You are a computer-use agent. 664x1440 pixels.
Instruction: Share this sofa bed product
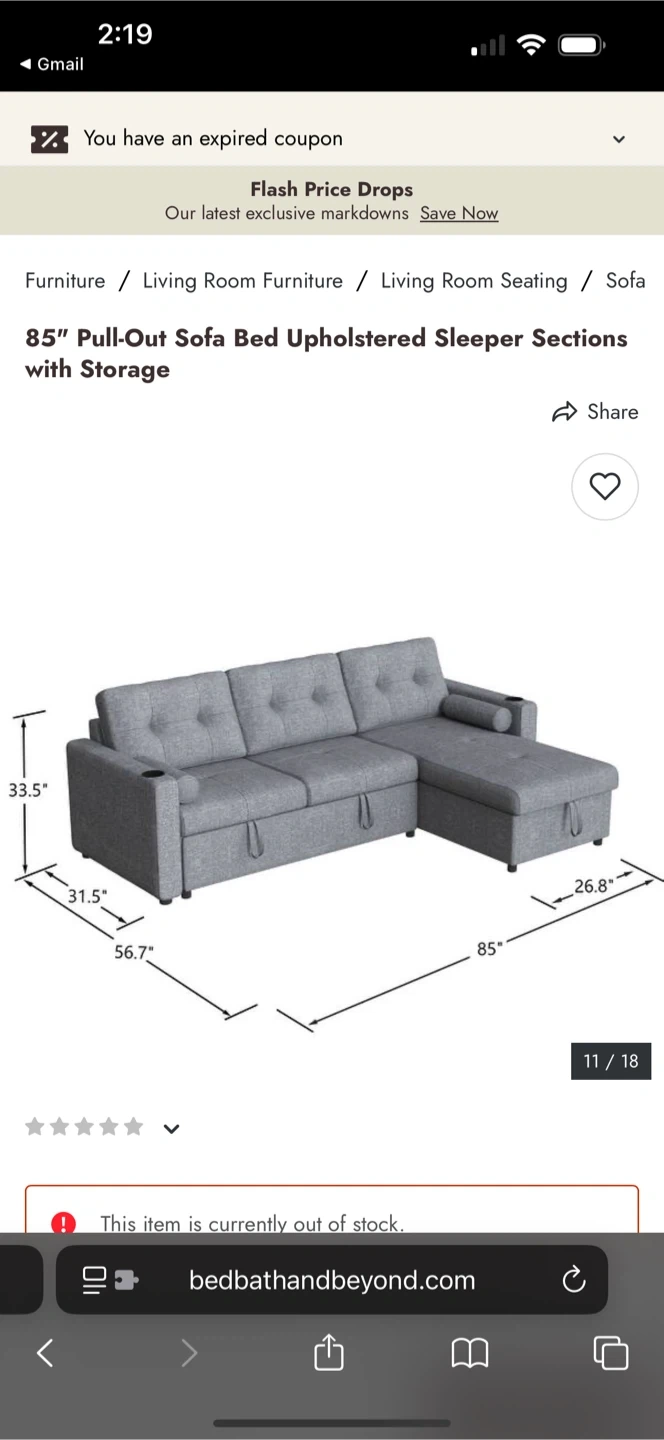point(595,412)
